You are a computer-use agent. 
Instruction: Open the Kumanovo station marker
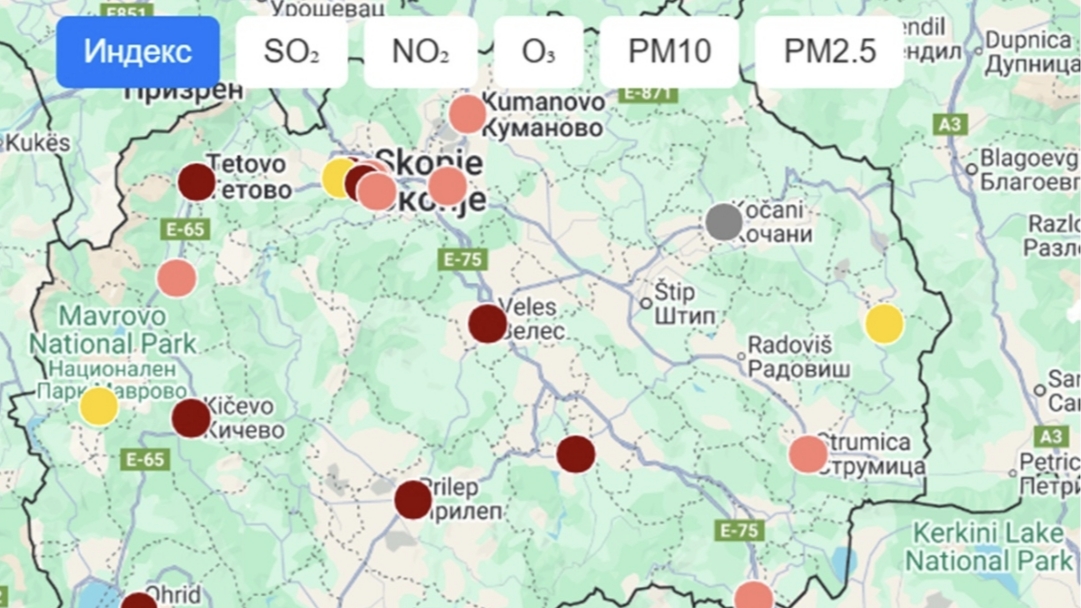467,114
